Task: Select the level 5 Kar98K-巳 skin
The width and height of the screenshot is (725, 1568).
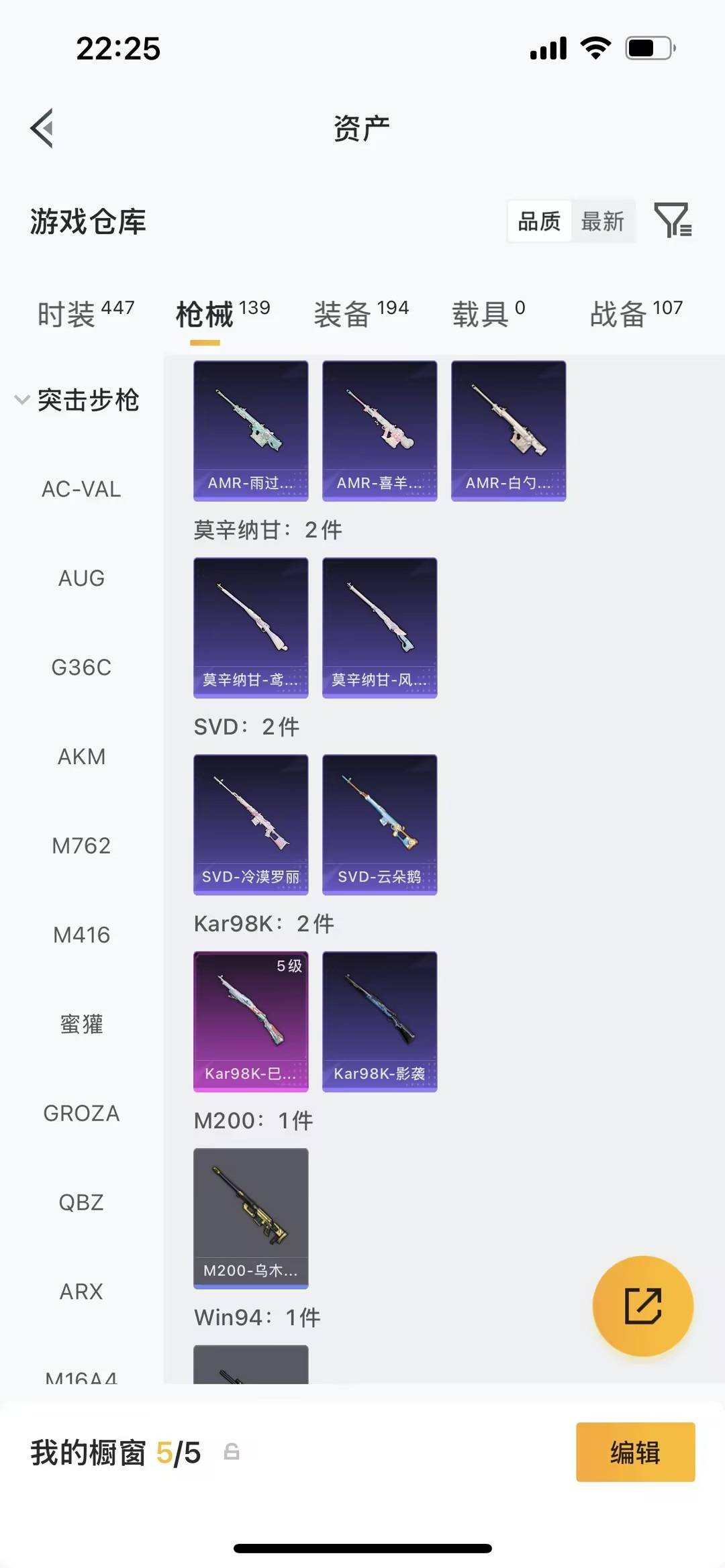Action: (x=250, y=1020)
